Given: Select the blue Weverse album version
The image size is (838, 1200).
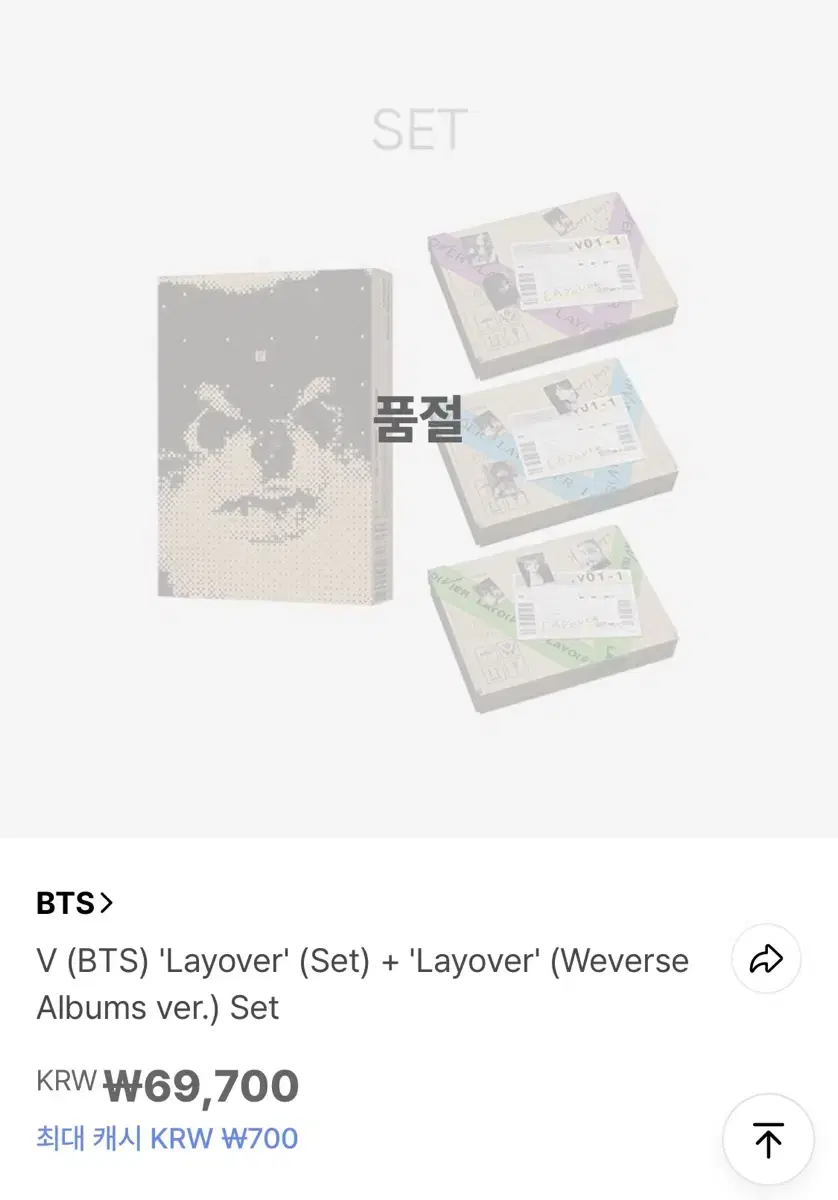Looking at the screenshot, I should [x=555, y=440].
